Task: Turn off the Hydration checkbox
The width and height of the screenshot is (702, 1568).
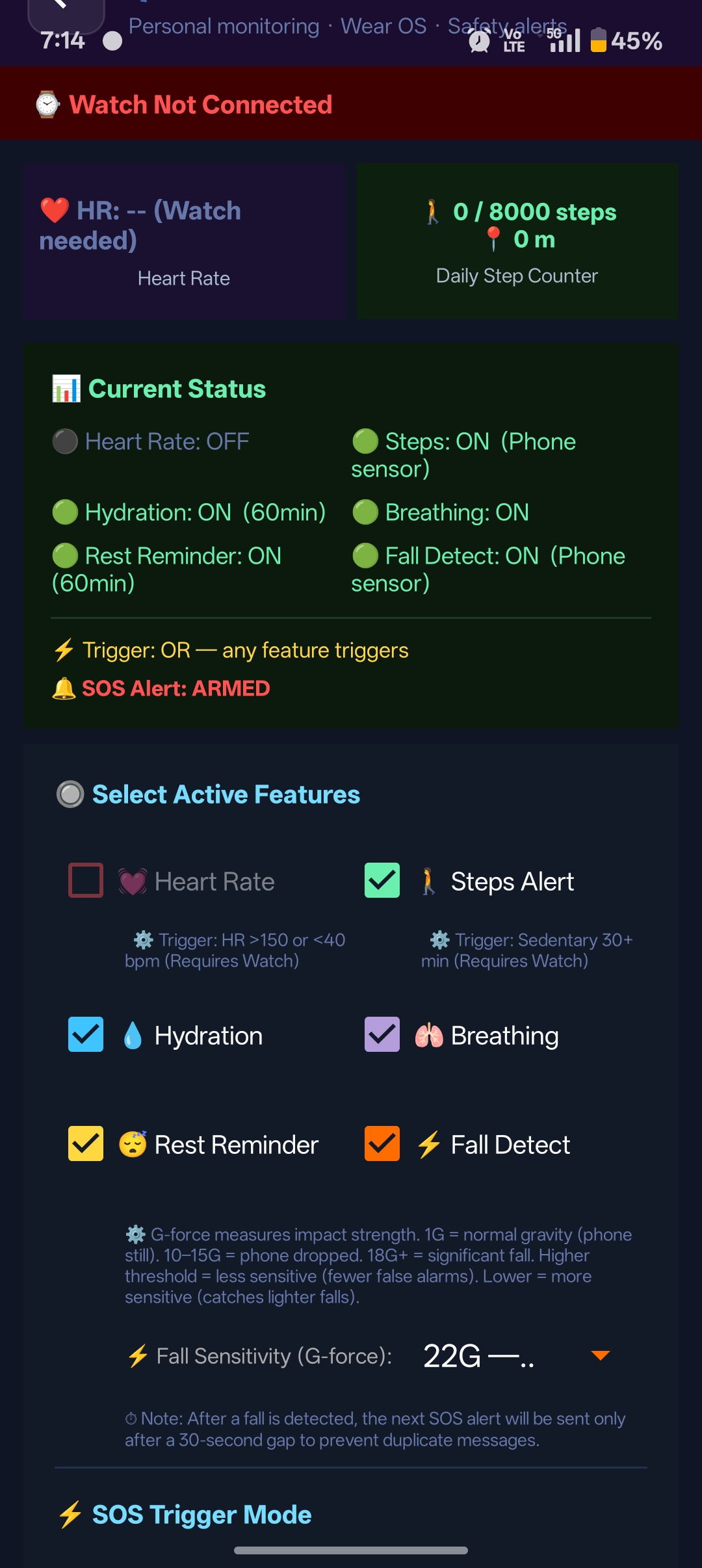Action: point(86,1034)
